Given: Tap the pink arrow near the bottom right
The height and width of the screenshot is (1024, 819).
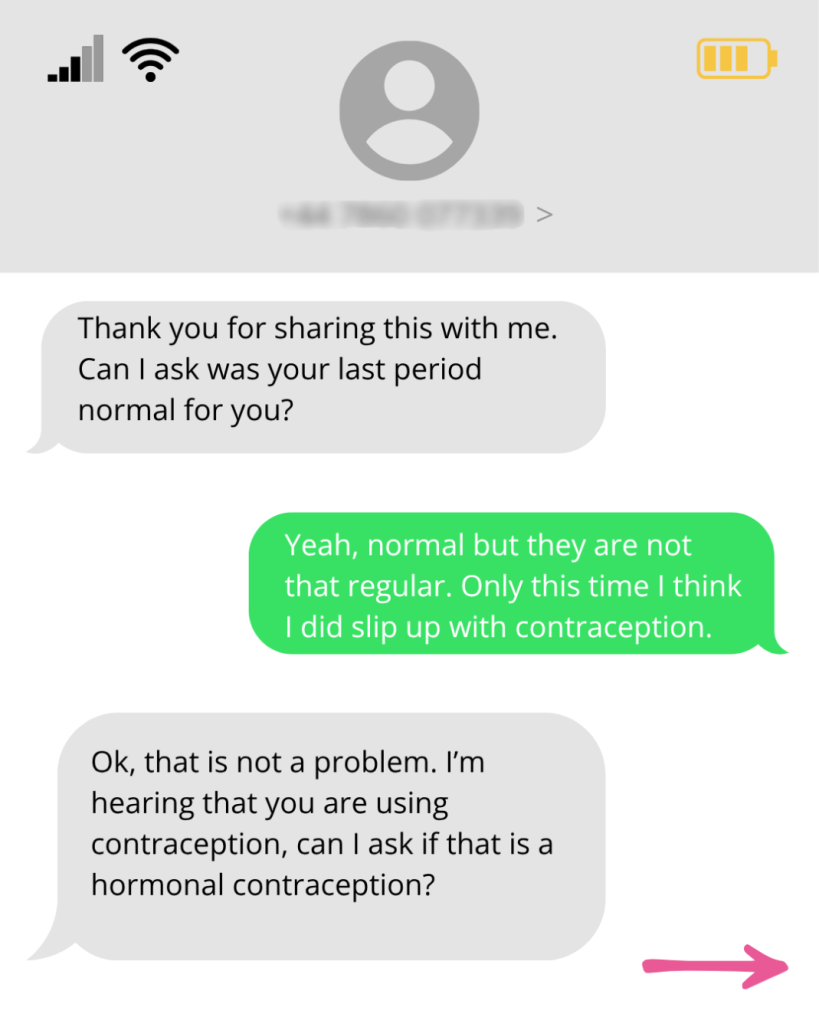Looking at the screenshot, I should click(x=715, y=967).
